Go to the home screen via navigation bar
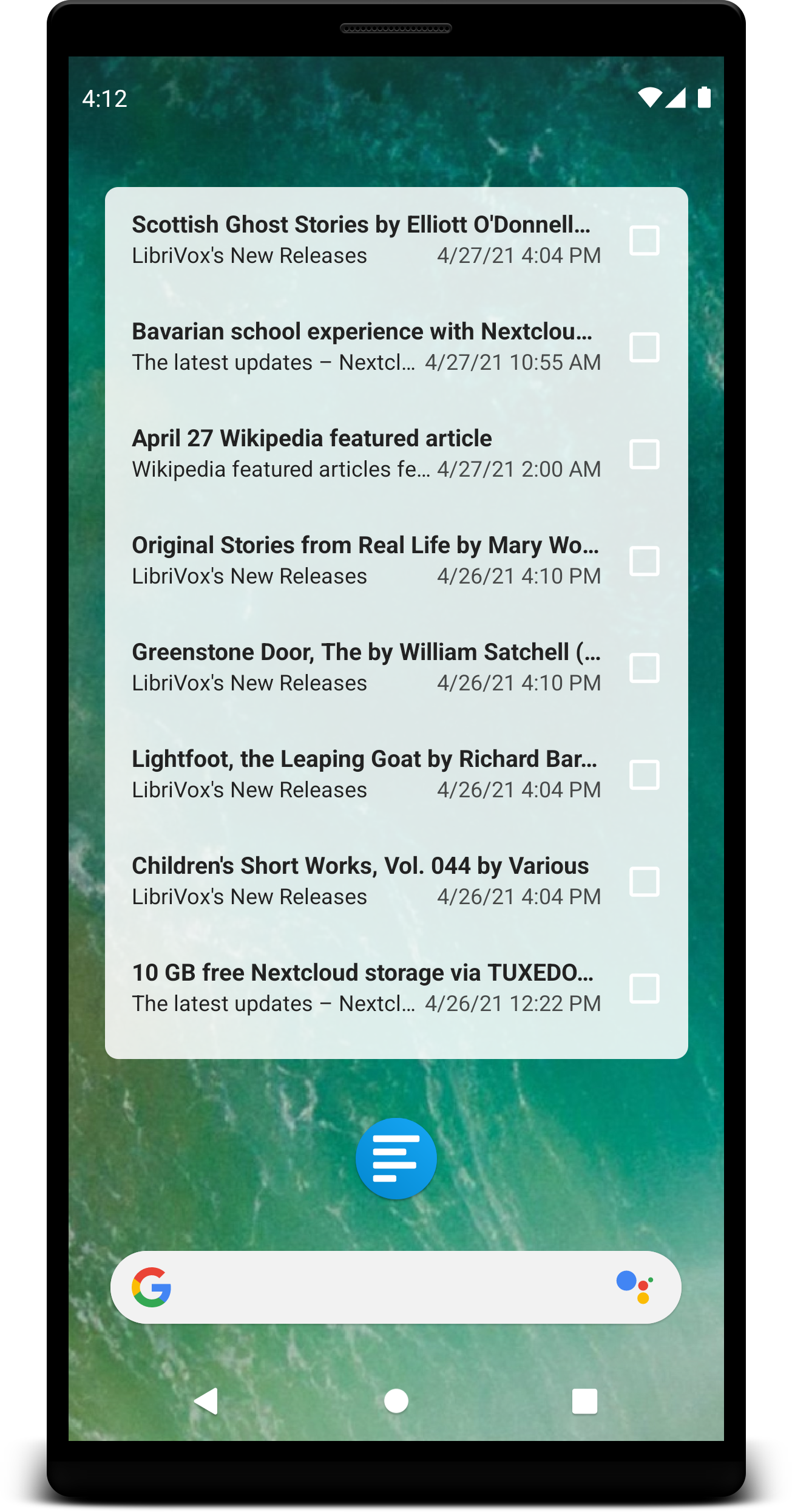 396,1401
